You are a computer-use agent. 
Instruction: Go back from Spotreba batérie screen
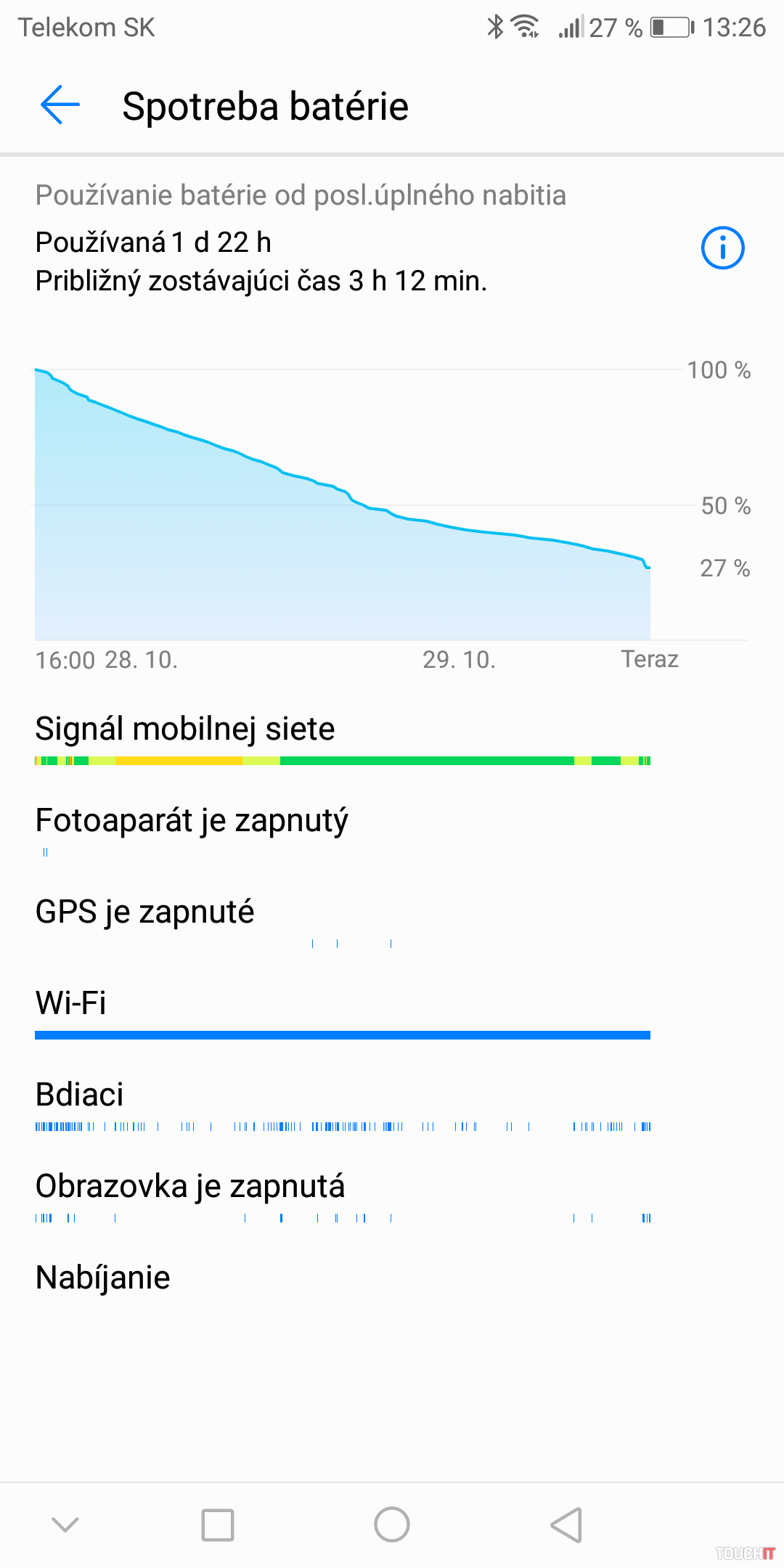(x=60, y=105)
